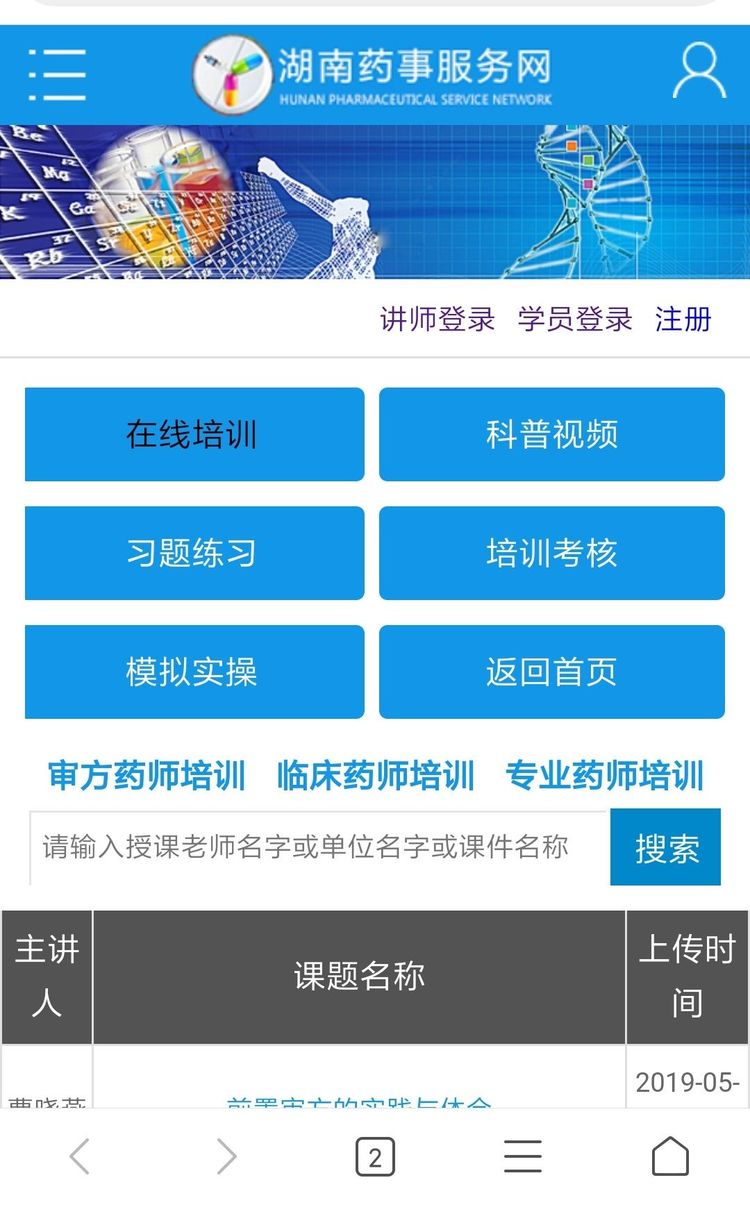Open the browser menu in the bottom bar
Image resolution: width=750 pixels, height=1205 pixels.
click(522, 1157)
